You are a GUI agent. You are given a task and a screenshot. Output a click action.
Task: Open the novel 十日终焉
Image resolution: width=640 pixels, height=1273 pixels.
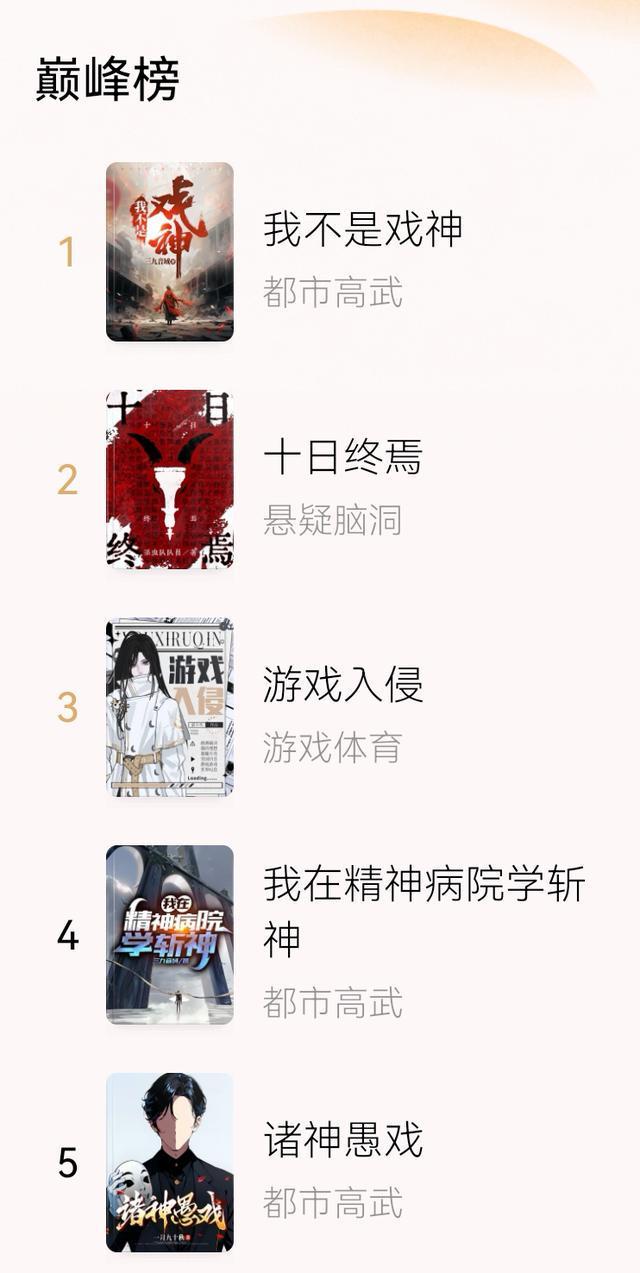(x=342, y=458)
